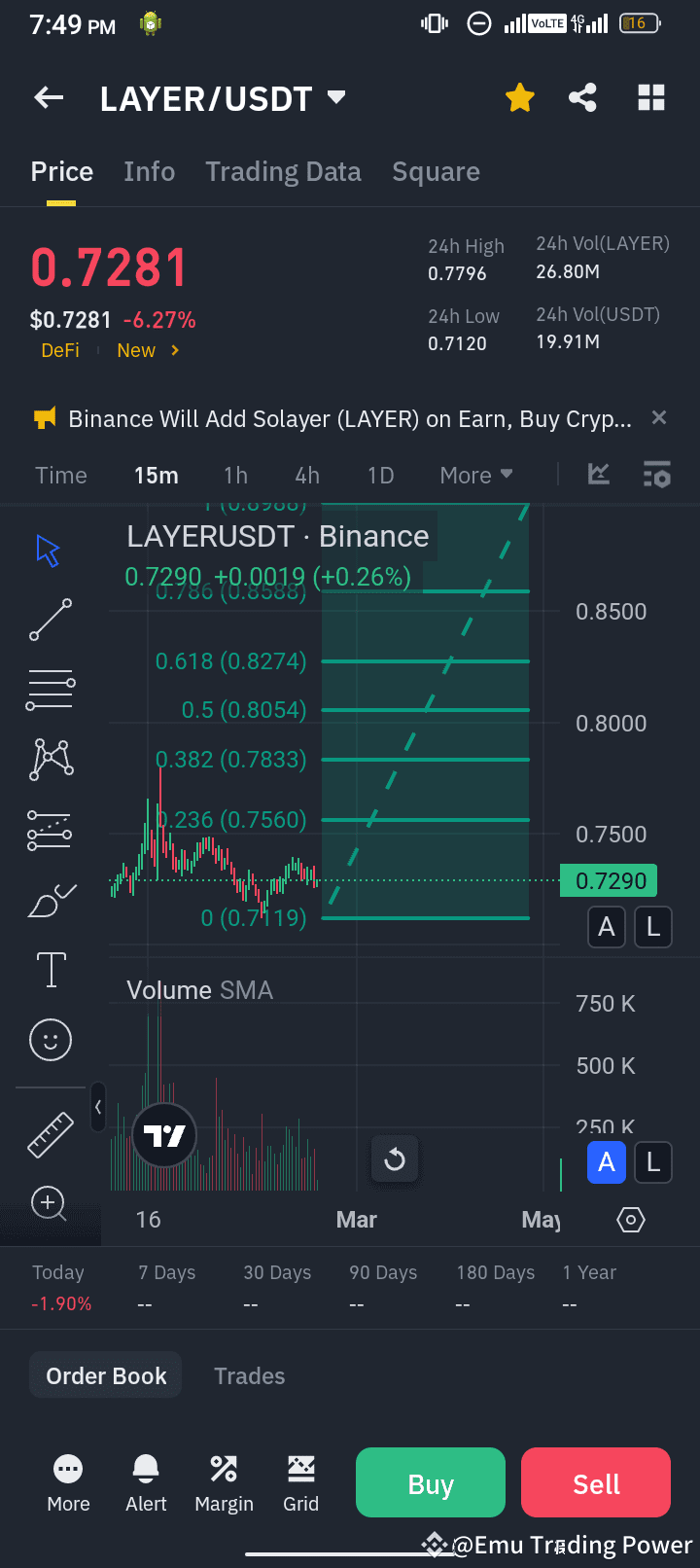Select the measure ruler tool

pyautogui.click(x=49, y=1134)
